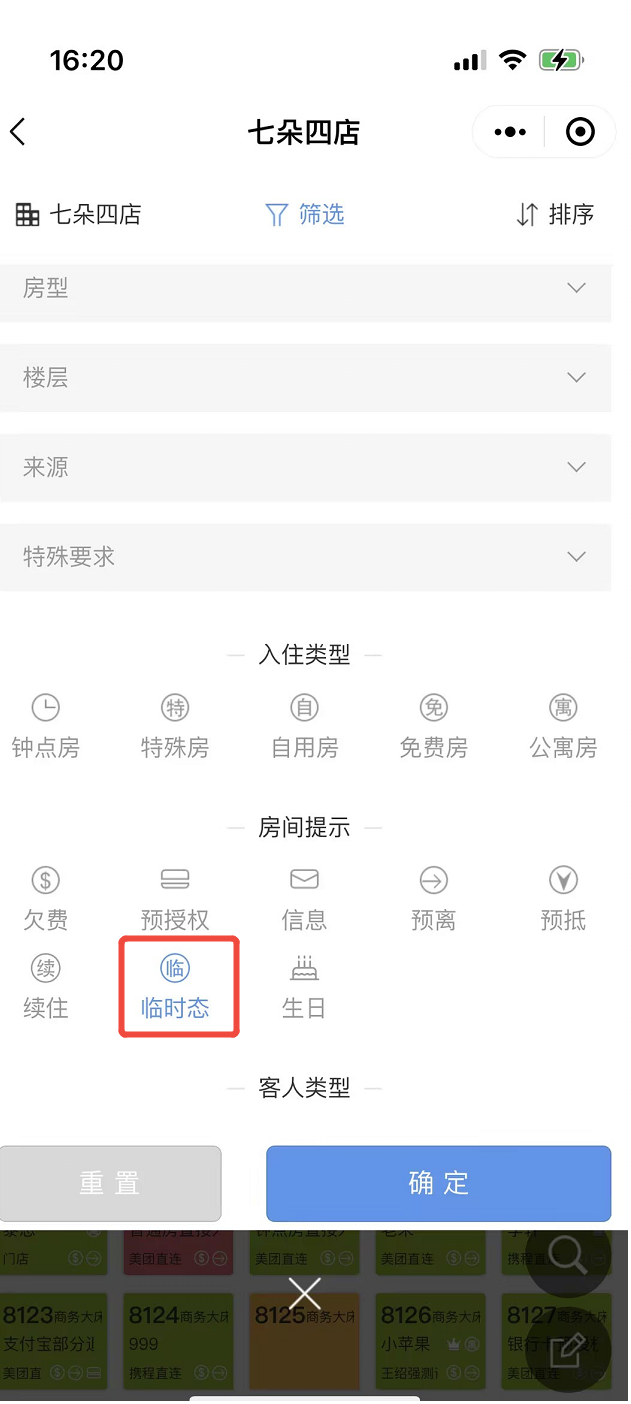Tap the 筛选 filter tab
Viewport: 631px width, 1404px height.
pyautogui.click(x=305, y=214)
